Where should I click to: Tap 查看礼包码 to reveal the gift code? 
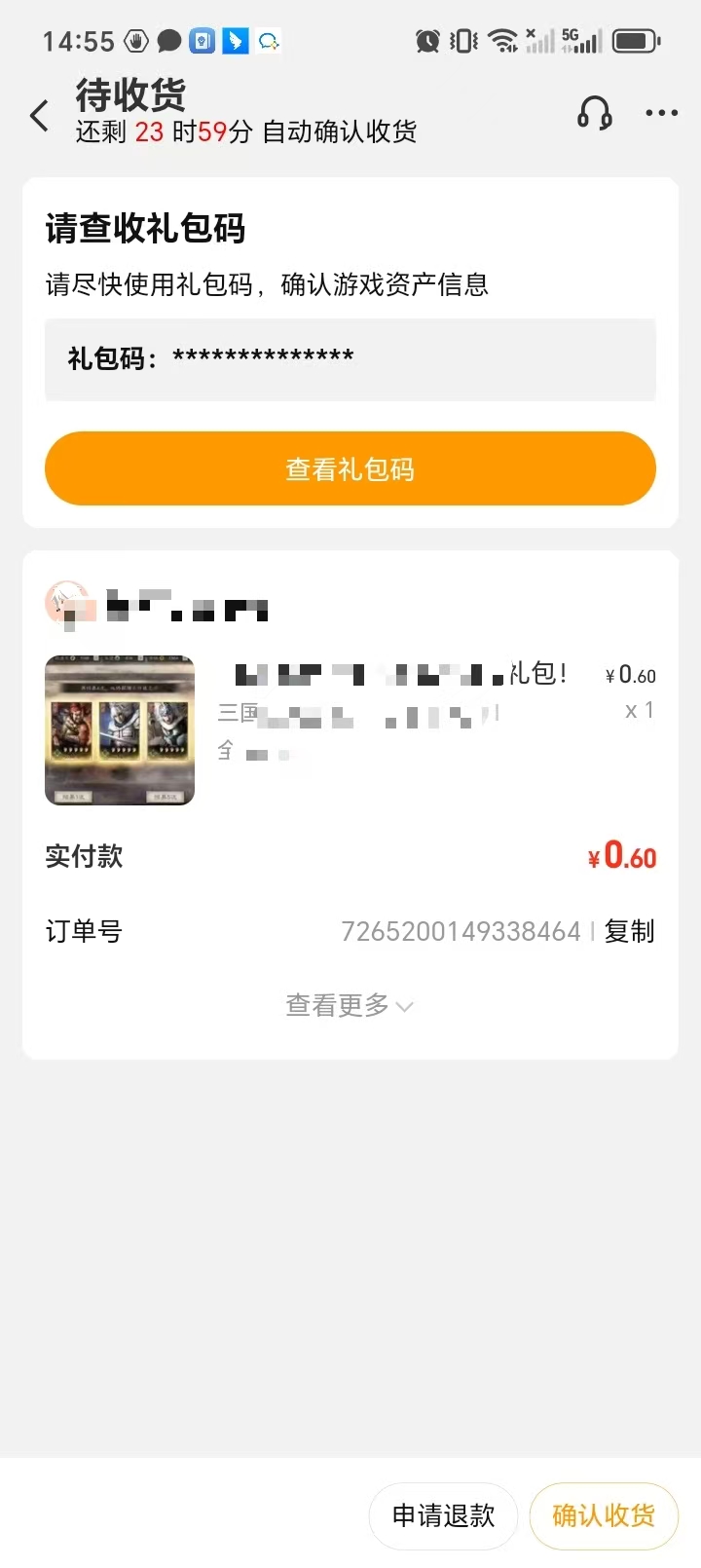coord(350,468)
